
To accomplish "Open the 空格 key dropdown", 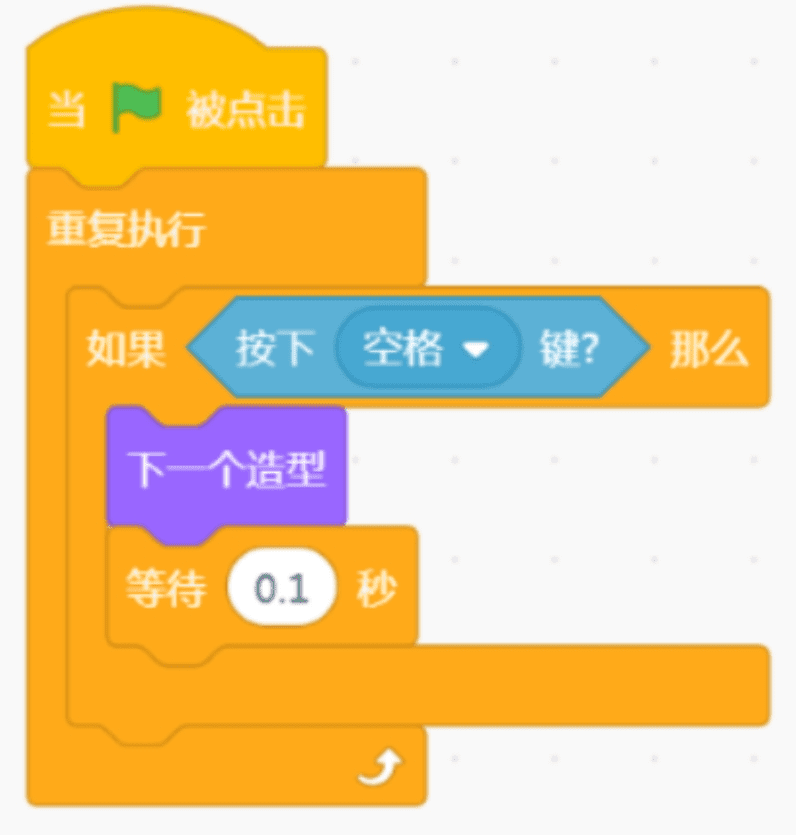I will (x=428, y=348).
